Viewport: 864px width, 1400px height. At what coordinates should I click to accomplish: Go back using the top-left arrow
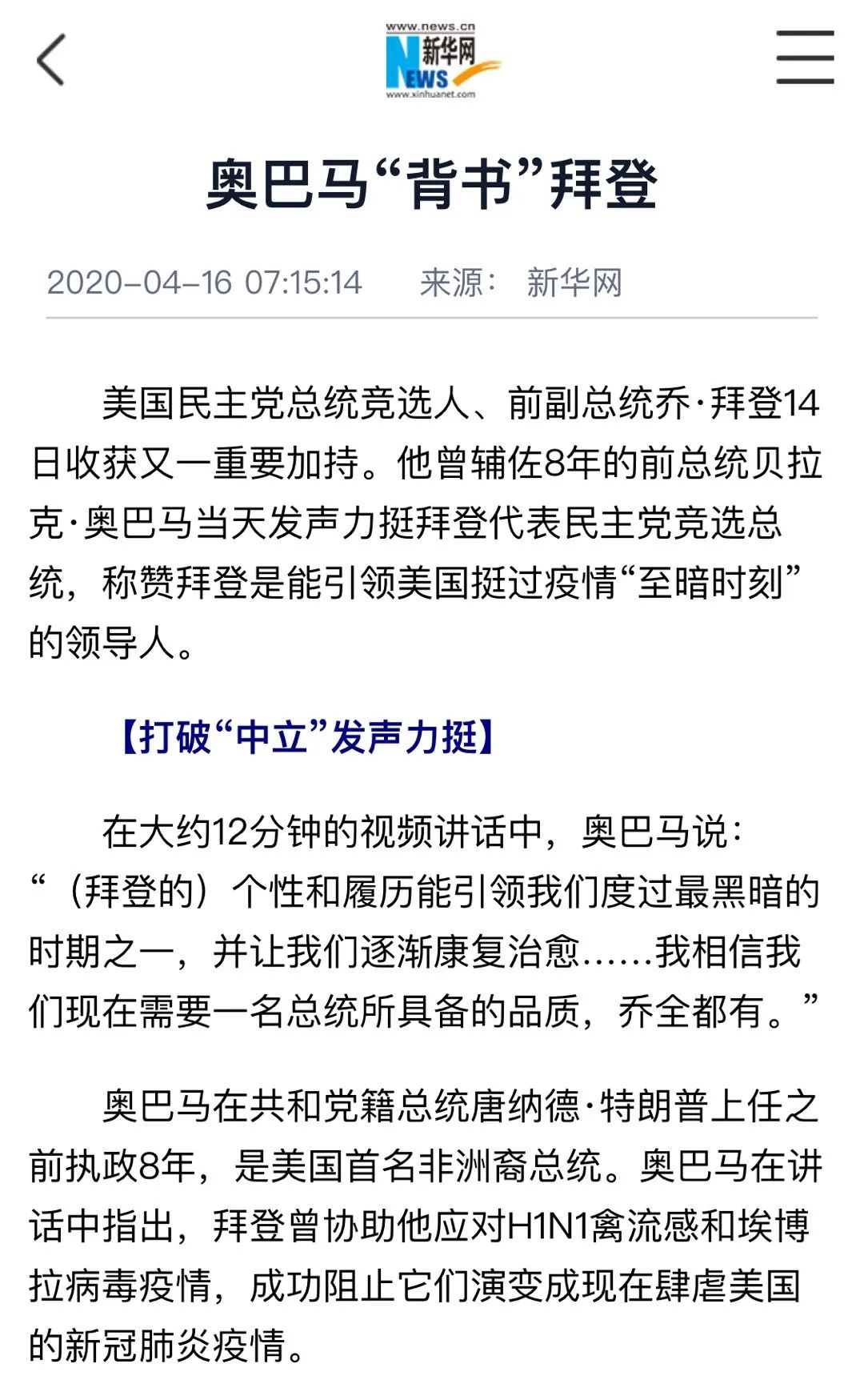[x=50, y=60]
